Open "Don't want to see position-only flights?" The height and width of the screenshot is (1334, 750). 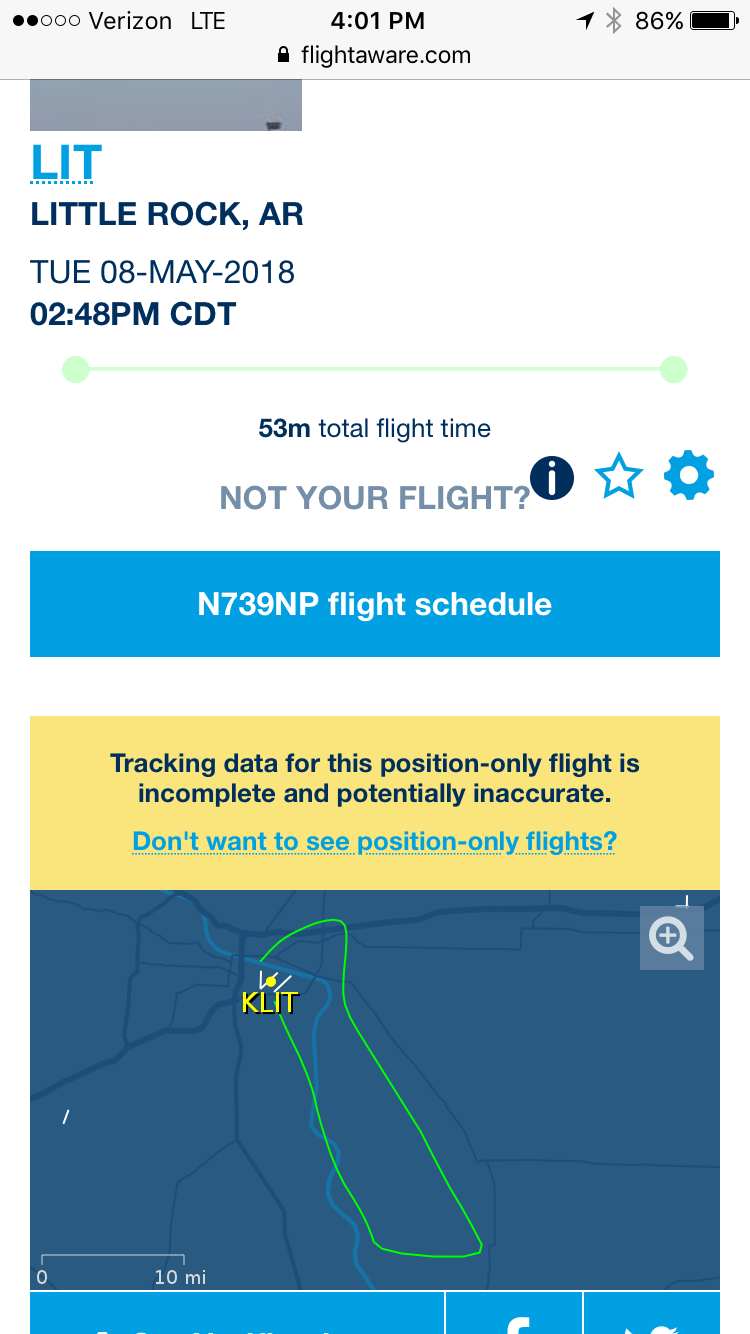click(x=375, y=841)
